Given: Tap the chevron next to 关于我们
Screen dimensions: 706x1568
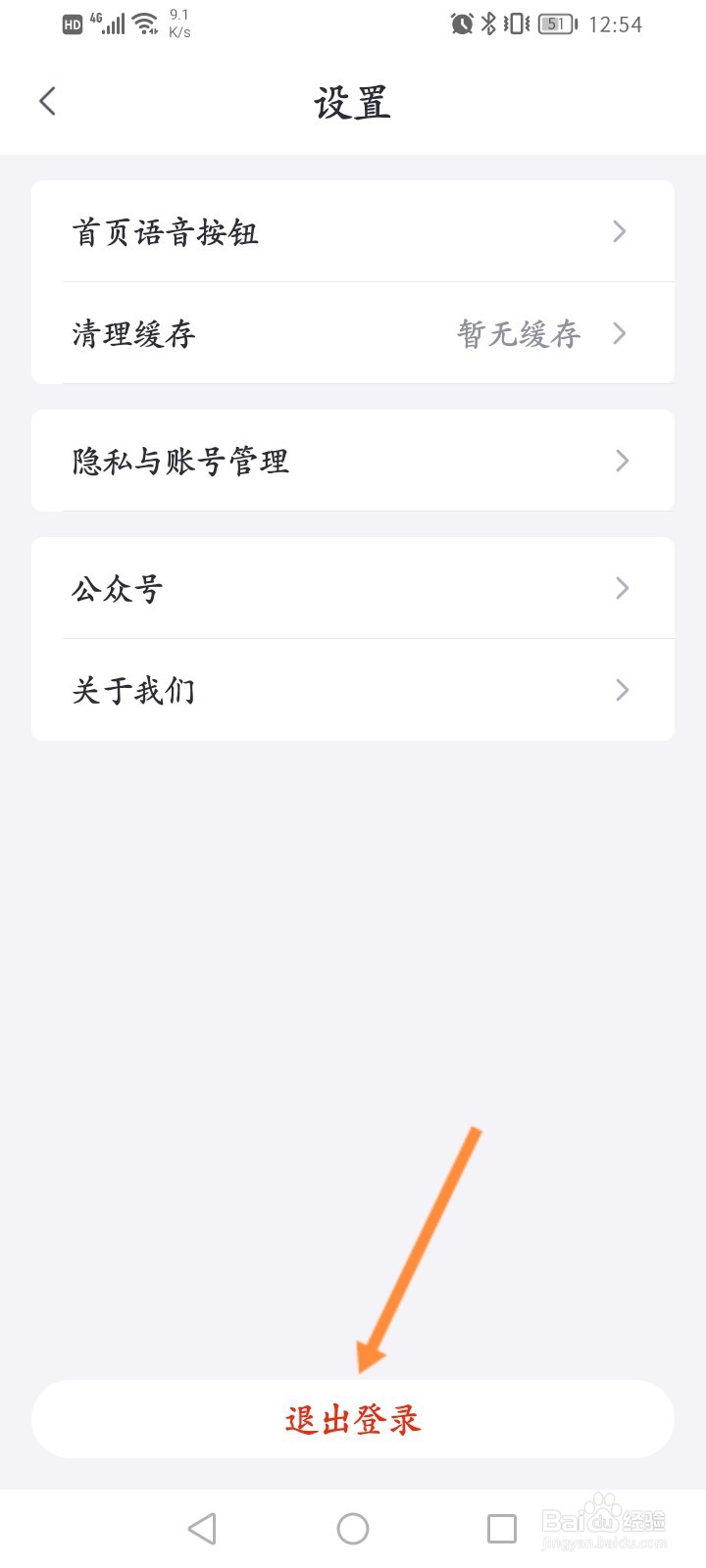Looking at the screenshot, I should pos(622,690).
